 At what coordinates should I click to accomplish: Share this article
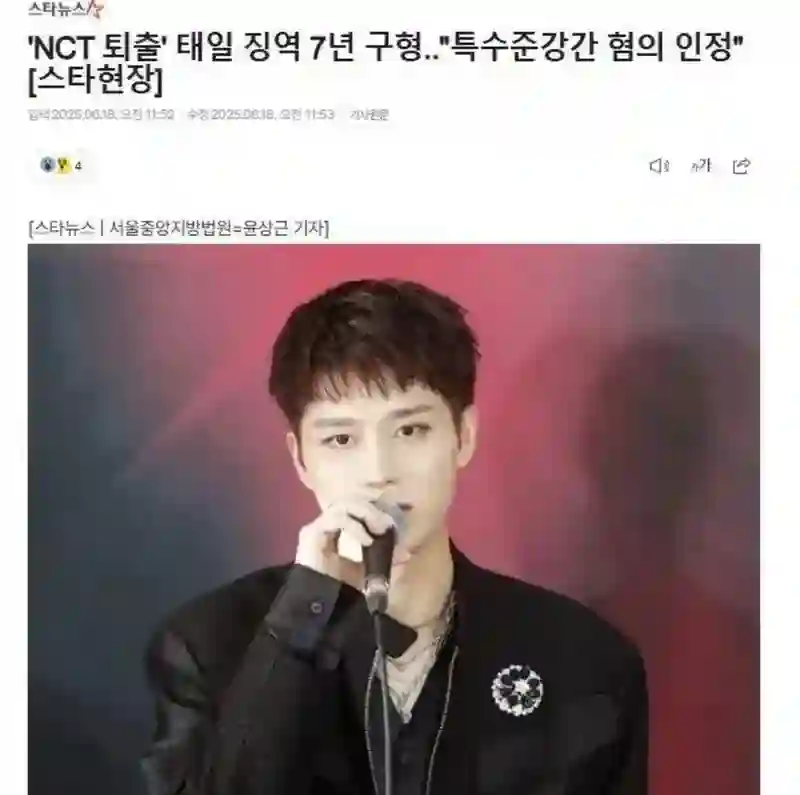(x=741, y=166)
